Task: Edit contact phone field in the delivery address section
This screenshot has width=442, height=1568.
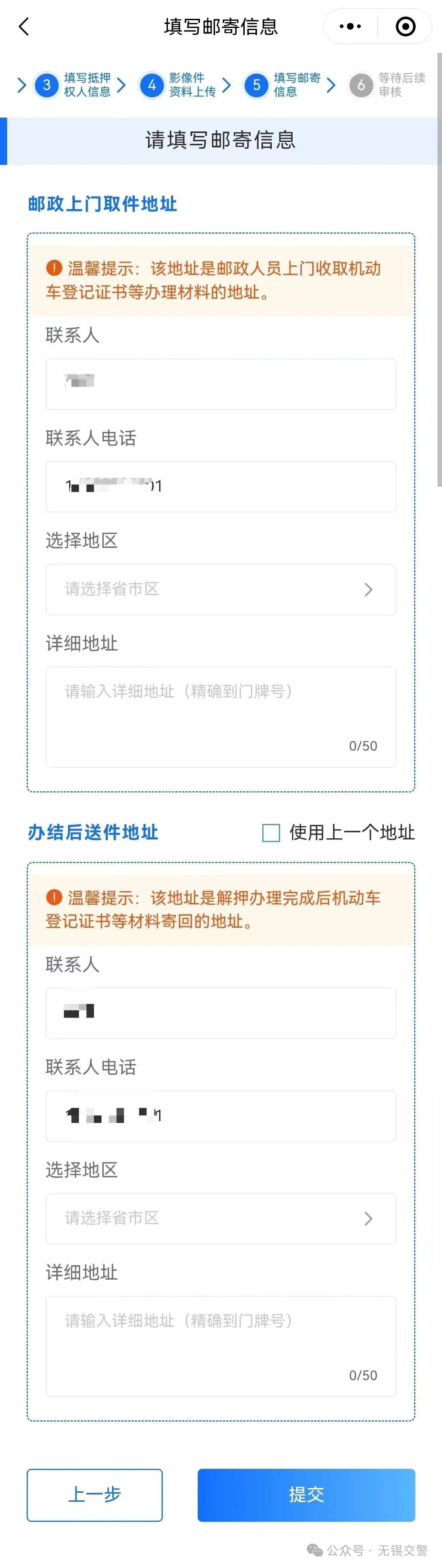Action: pyautogui.click(x=220, y=1116)
